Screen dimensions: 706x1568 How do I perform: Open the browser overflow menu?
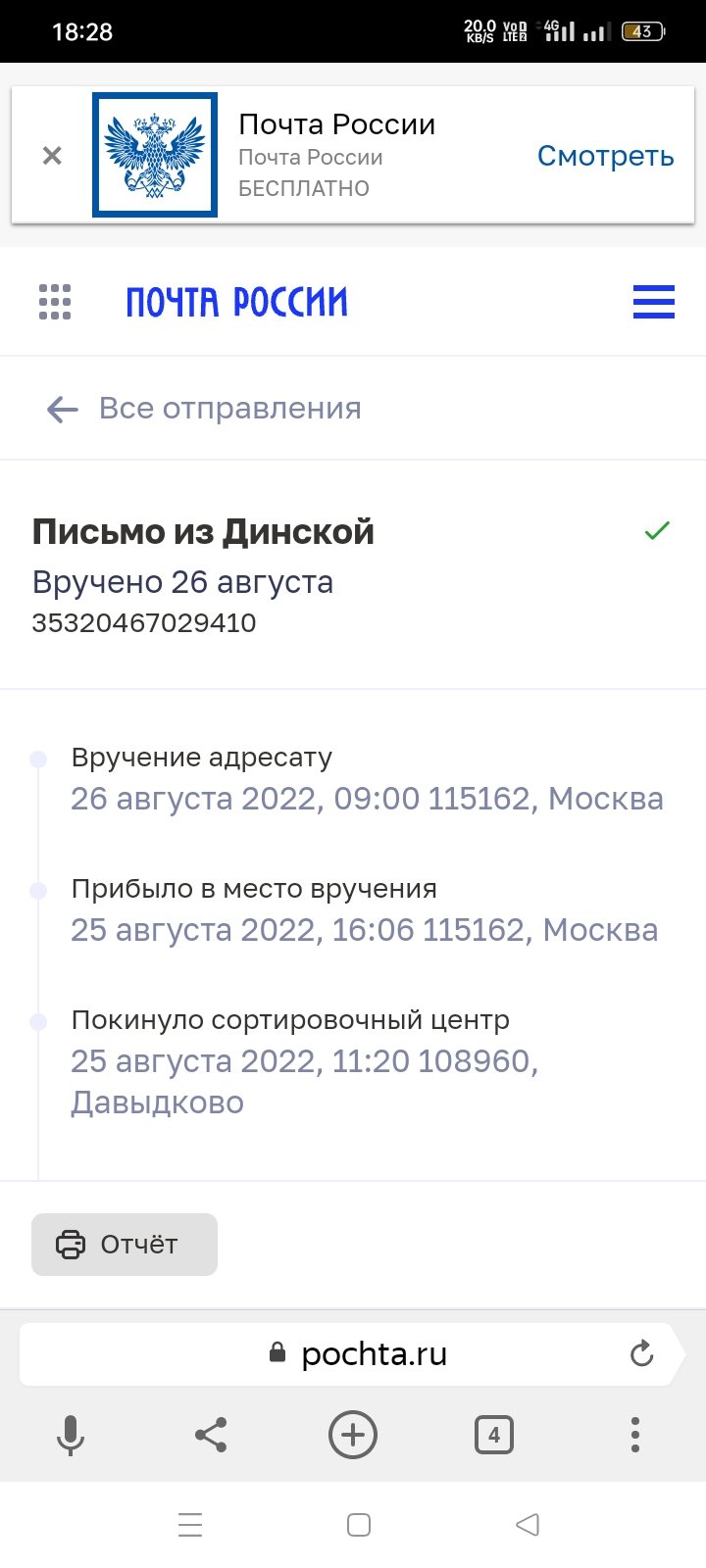tap(635, 1436)
